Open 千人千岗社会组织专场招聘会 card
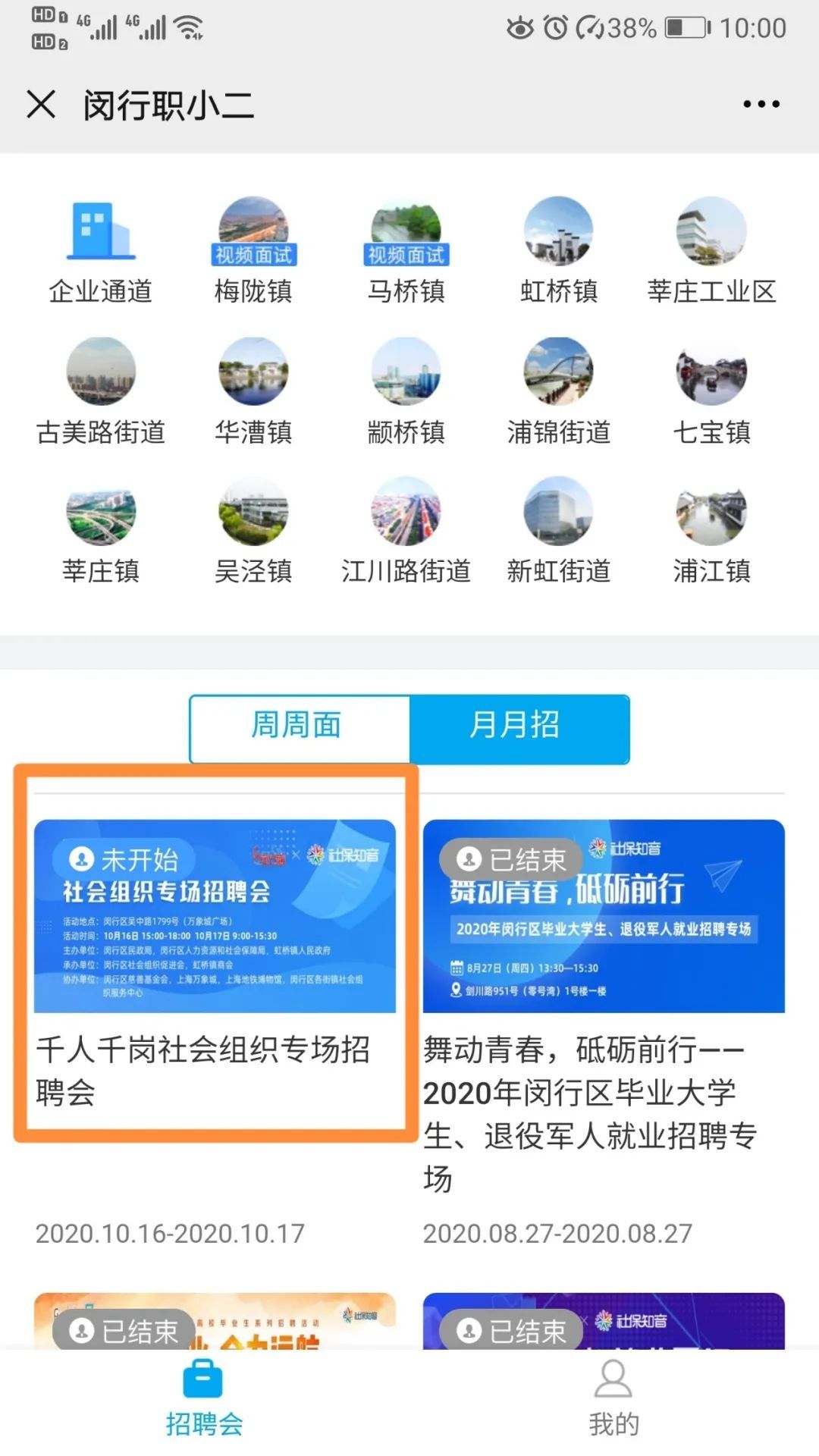The height and width of the screenshot is (1456, 819). coord(215,955)
